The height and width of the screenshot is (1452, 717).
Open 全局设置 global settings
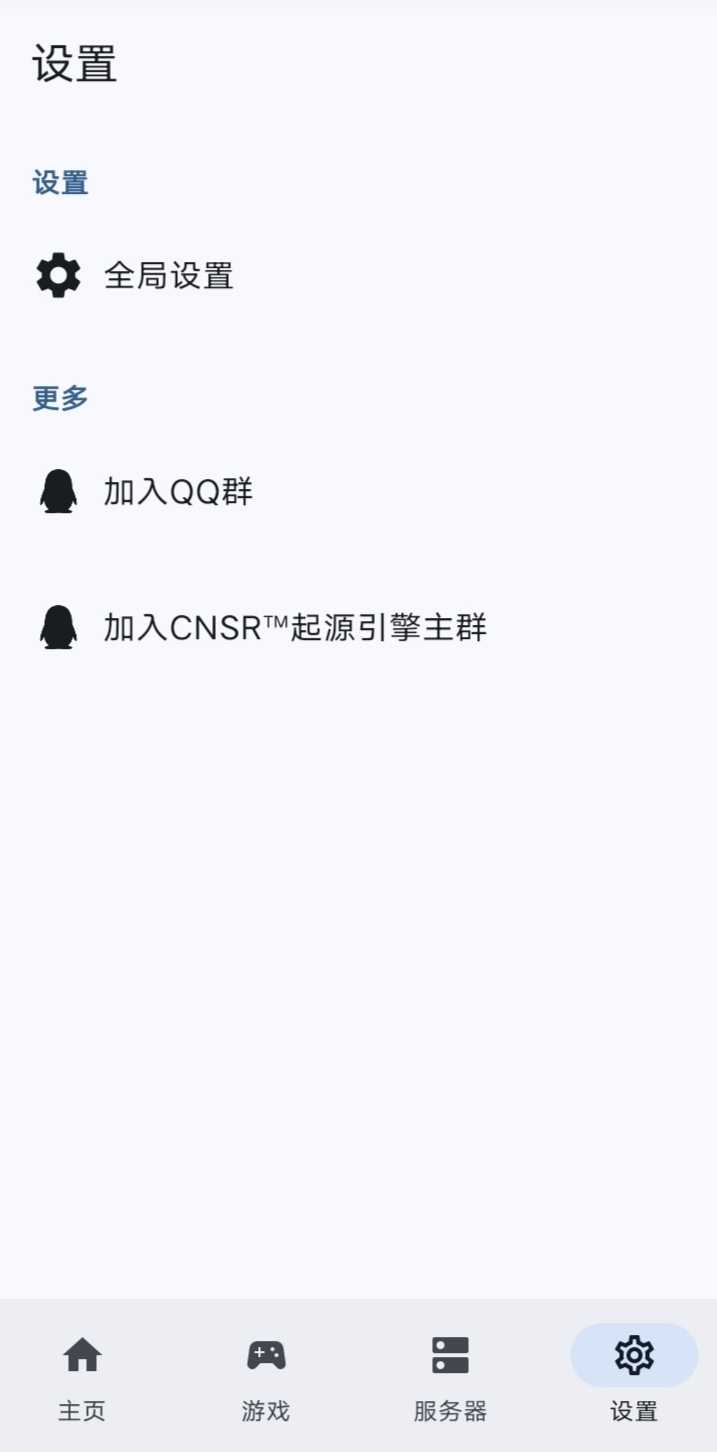pos(168,276)
